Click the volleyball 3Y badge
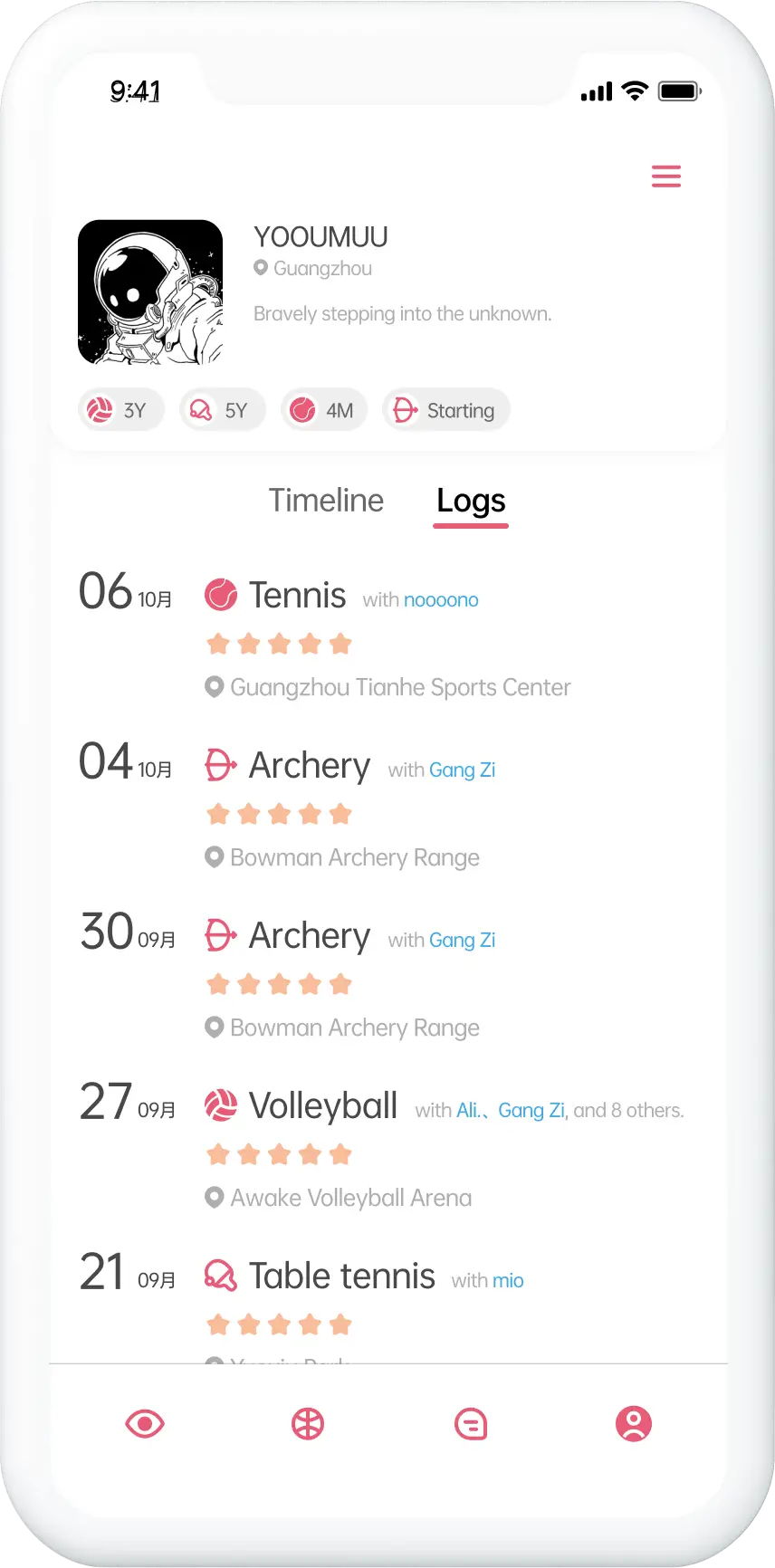The height and width of the screenshot is (1568, 775). pyautogui.click(x=121, y=409)
